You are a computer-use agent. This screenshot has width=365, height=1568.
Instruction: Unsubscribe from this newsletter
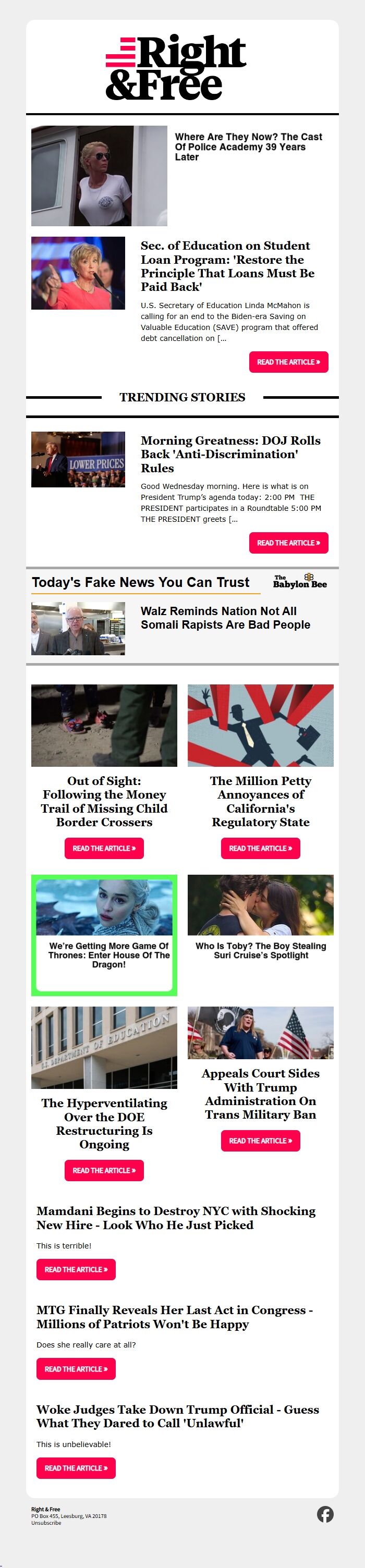click(x=46, y=1522)
